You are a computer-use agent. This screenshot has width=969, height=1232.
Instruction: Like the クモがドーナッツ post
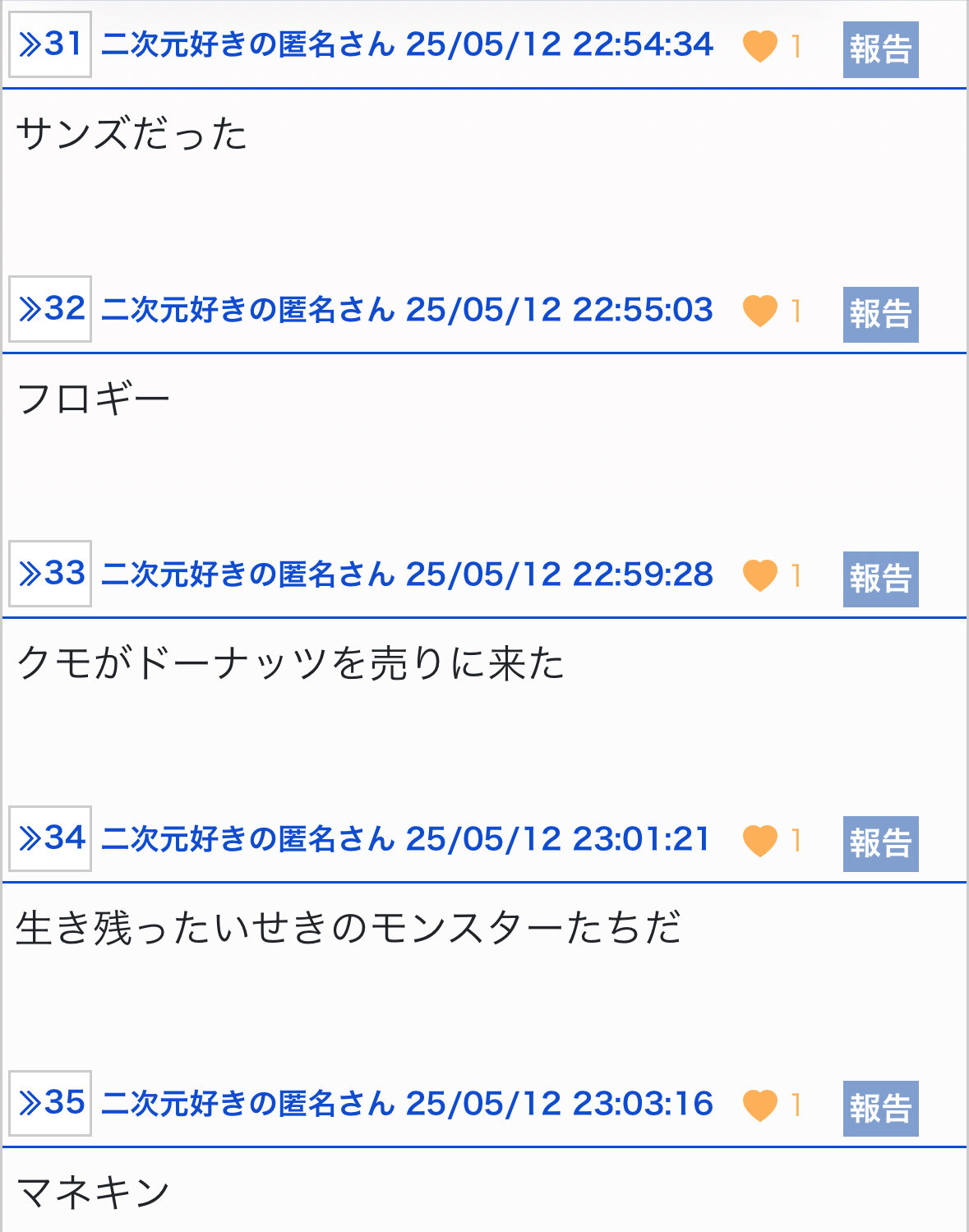coord(759,575)
